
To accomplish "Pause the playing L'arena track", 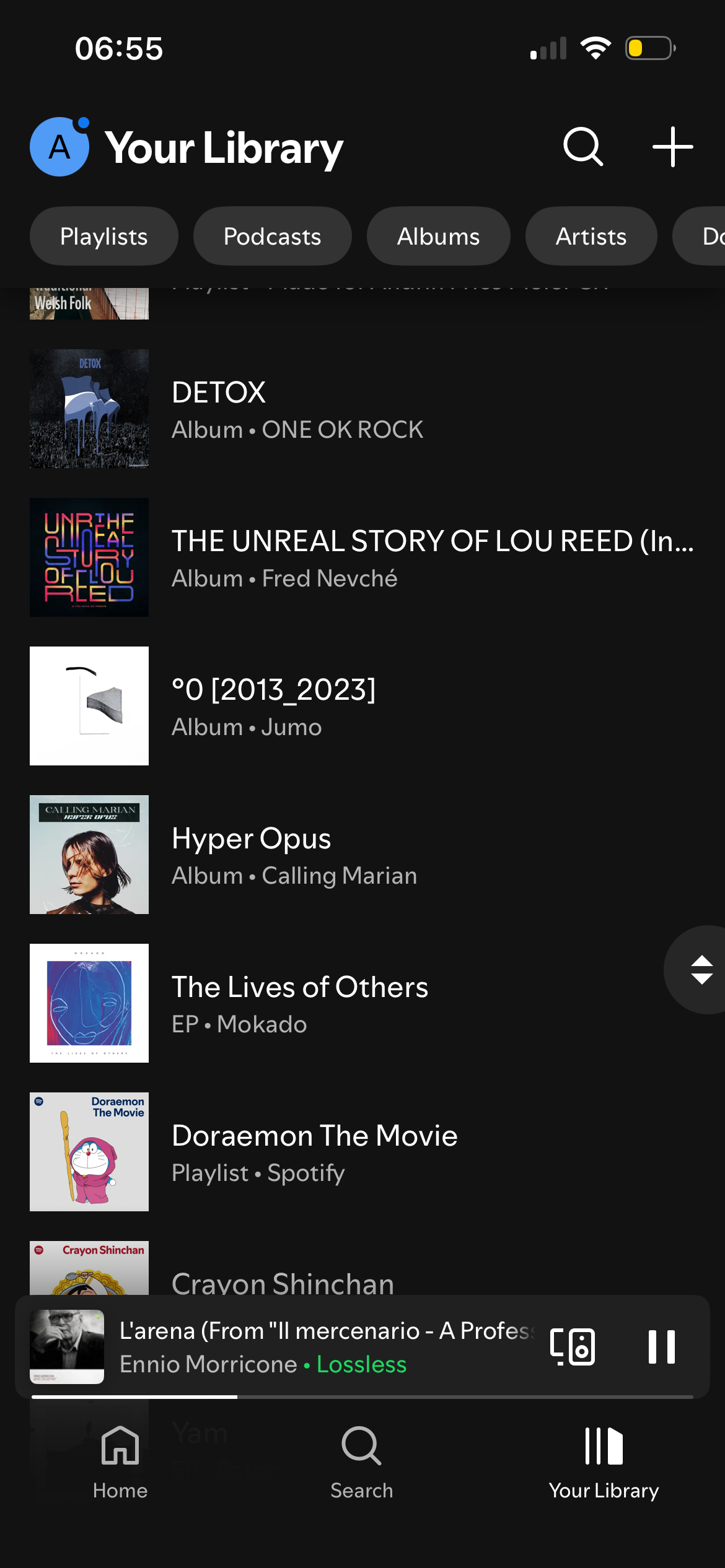I will point(661,1346).
